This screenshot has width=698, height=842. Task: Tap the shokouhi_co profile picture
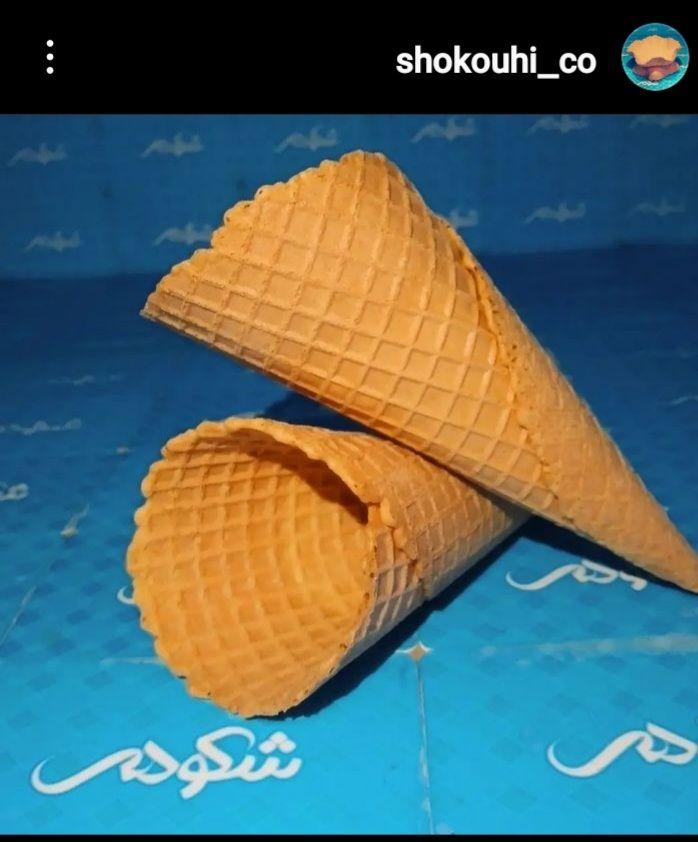tap(655, 58)
